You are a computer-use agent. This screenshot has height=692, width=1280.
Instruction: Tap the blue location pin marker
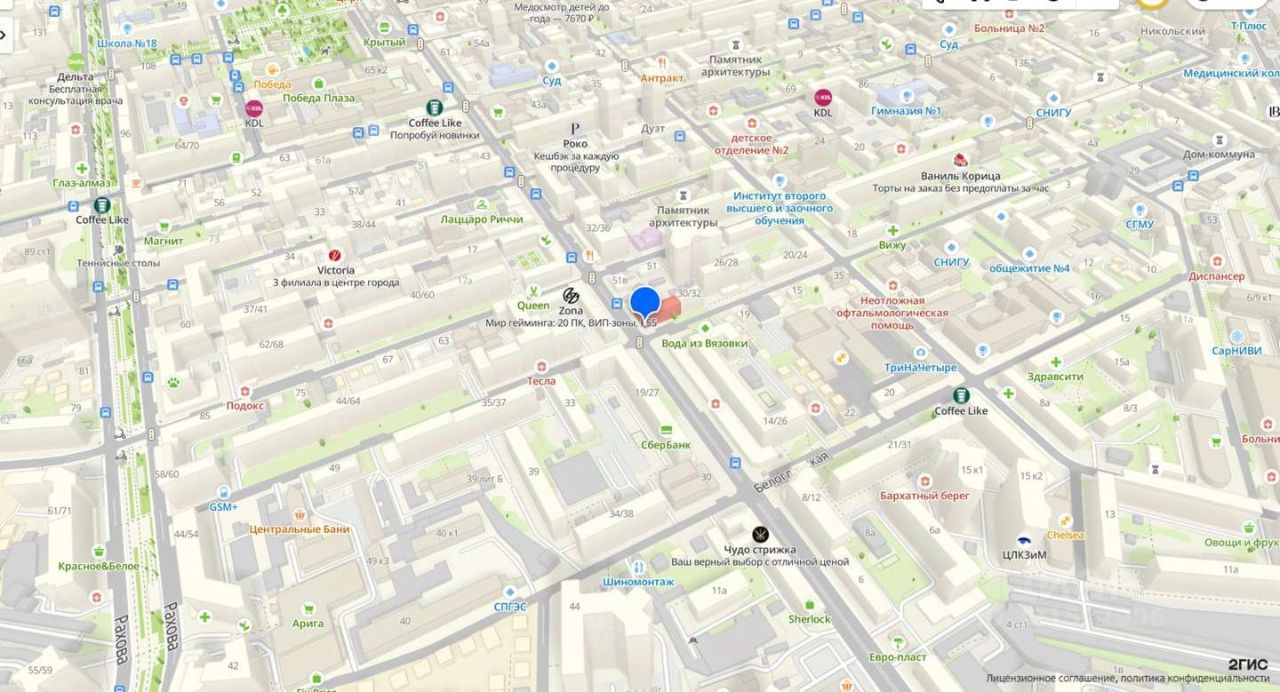point(645,303)
